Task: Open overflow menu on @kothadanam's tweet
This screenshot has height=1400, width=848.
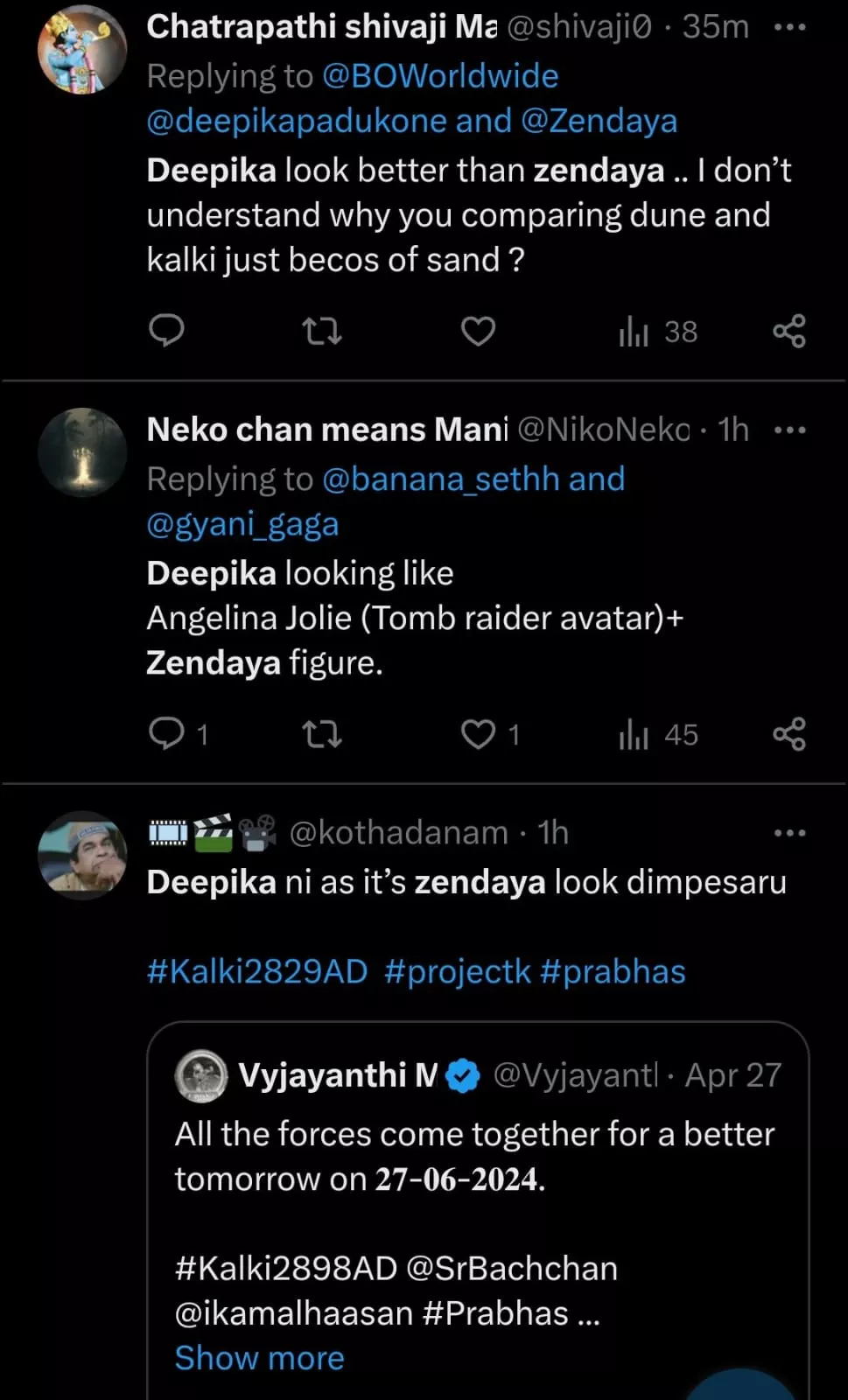Action: pyautogui.click(x=789, y=832)
